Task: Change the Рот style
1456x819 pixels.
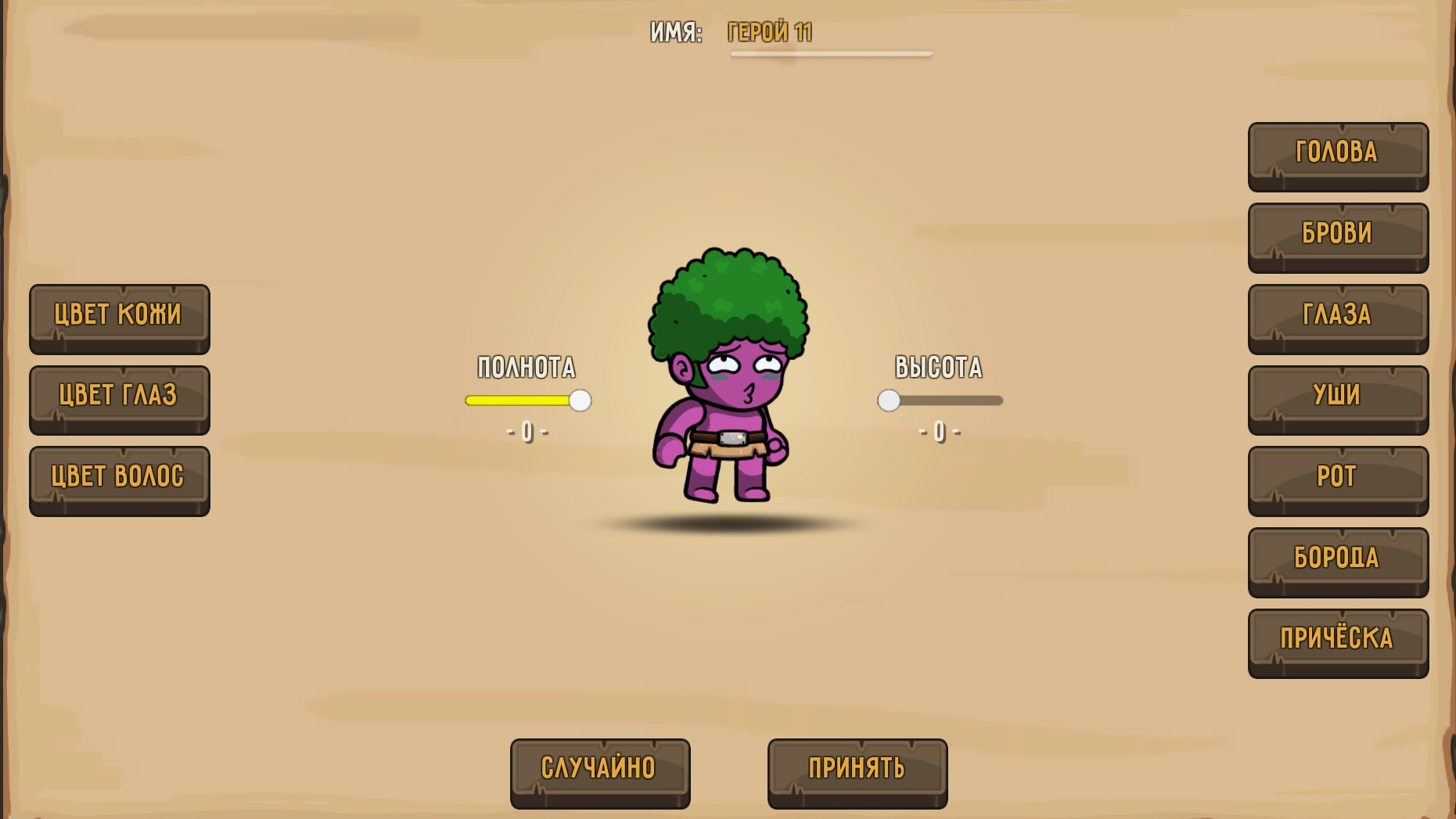Action: coord(1337,479)
